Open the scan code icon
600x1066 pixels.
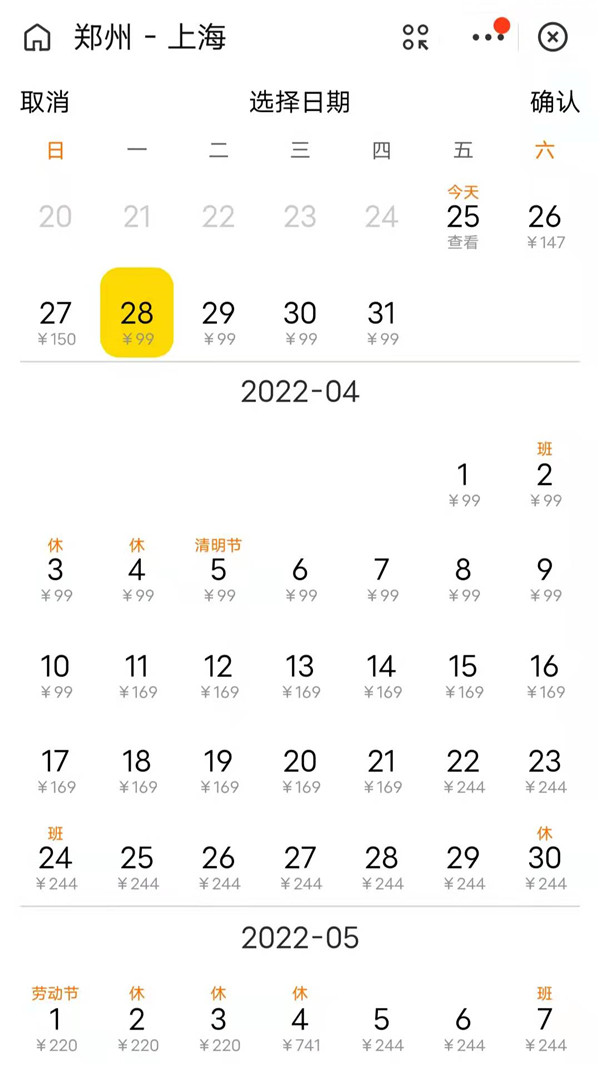416,38
